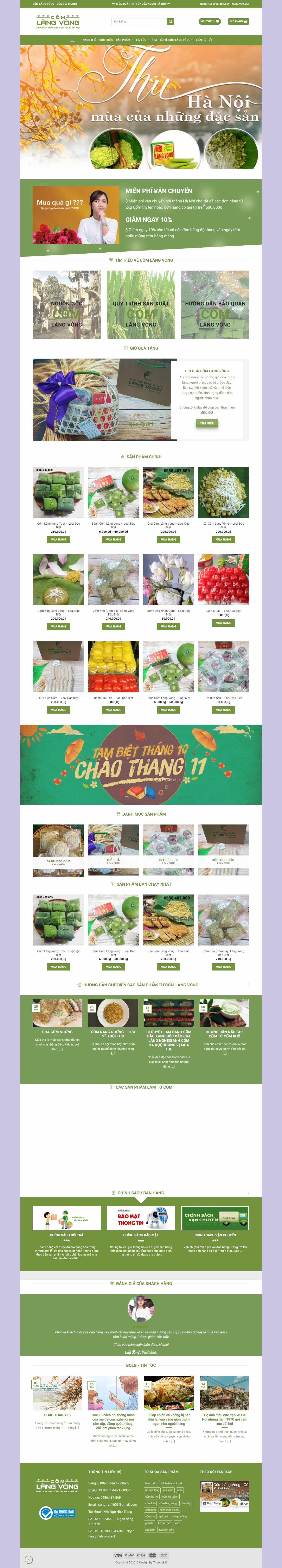Tap MUA HÀNG under Xôi Cốm Làng Vòng
This screenshot has height=1568, width=282.
coord(224,539)
